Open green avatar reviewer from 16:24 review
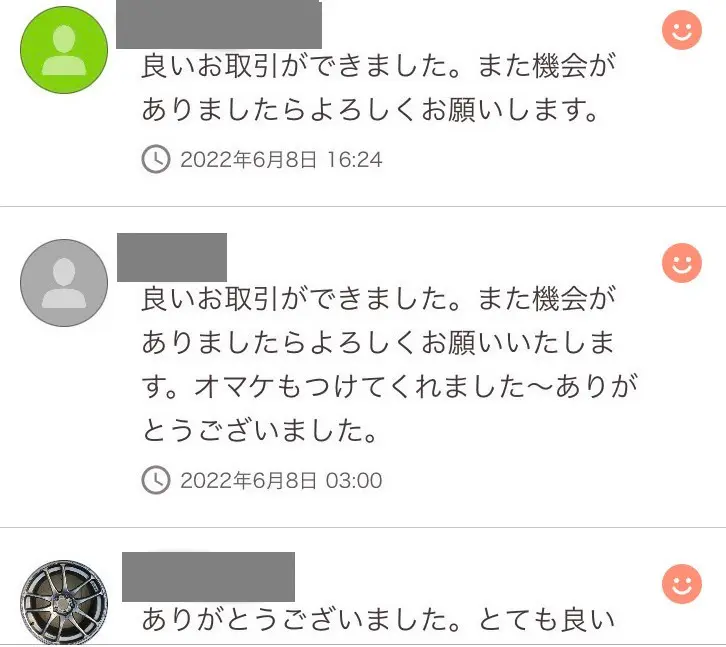 [64, 50]
